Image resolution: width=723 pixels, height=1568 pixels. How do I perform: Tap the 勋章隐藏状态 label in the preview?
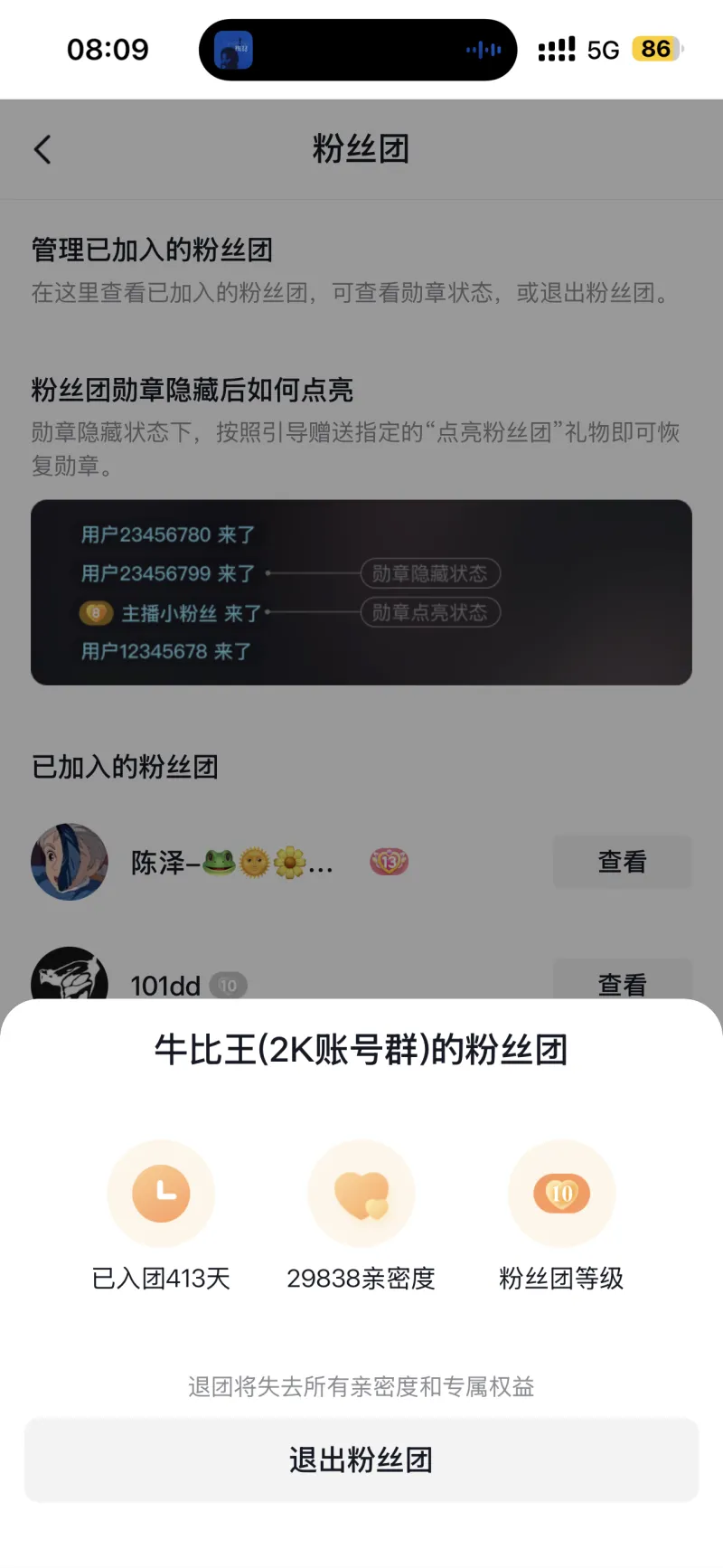(430, 573)
